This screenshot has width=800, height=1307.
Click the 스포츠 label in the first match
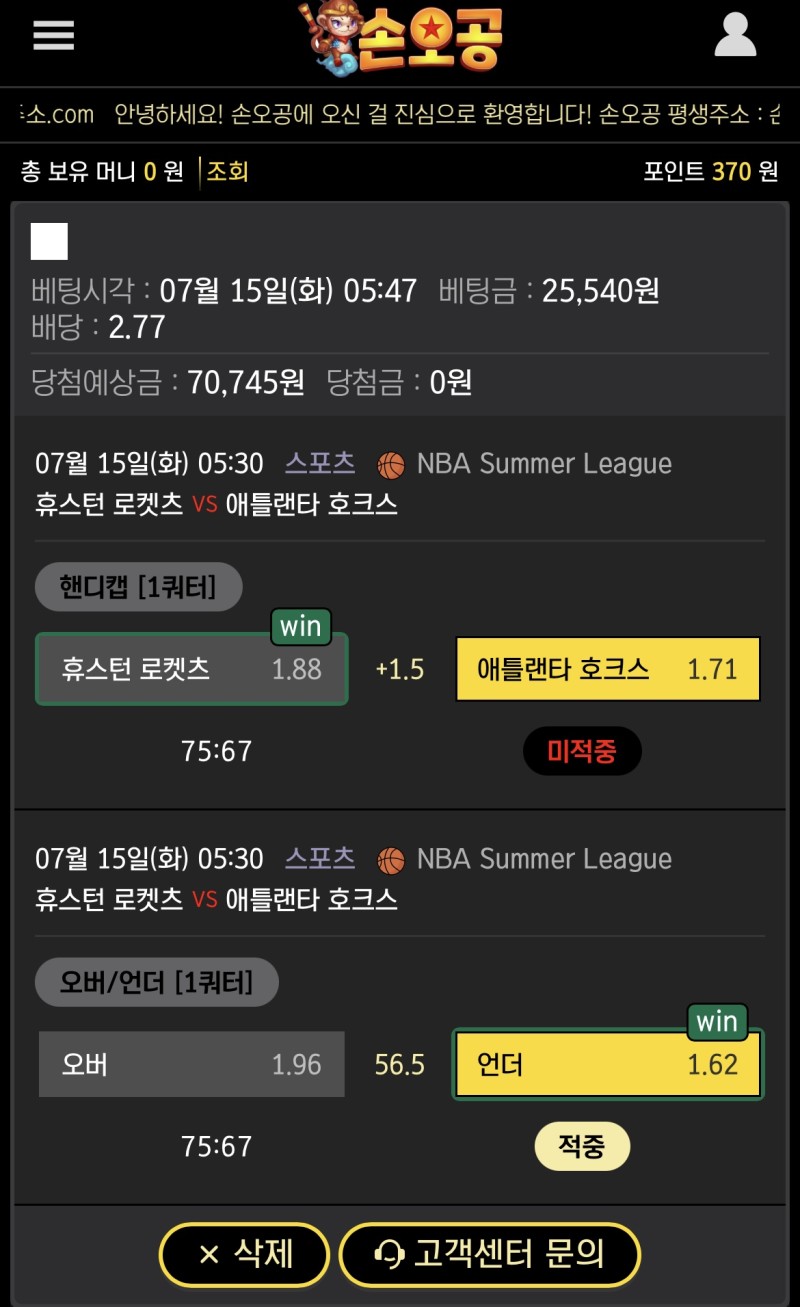pos(319,463)
